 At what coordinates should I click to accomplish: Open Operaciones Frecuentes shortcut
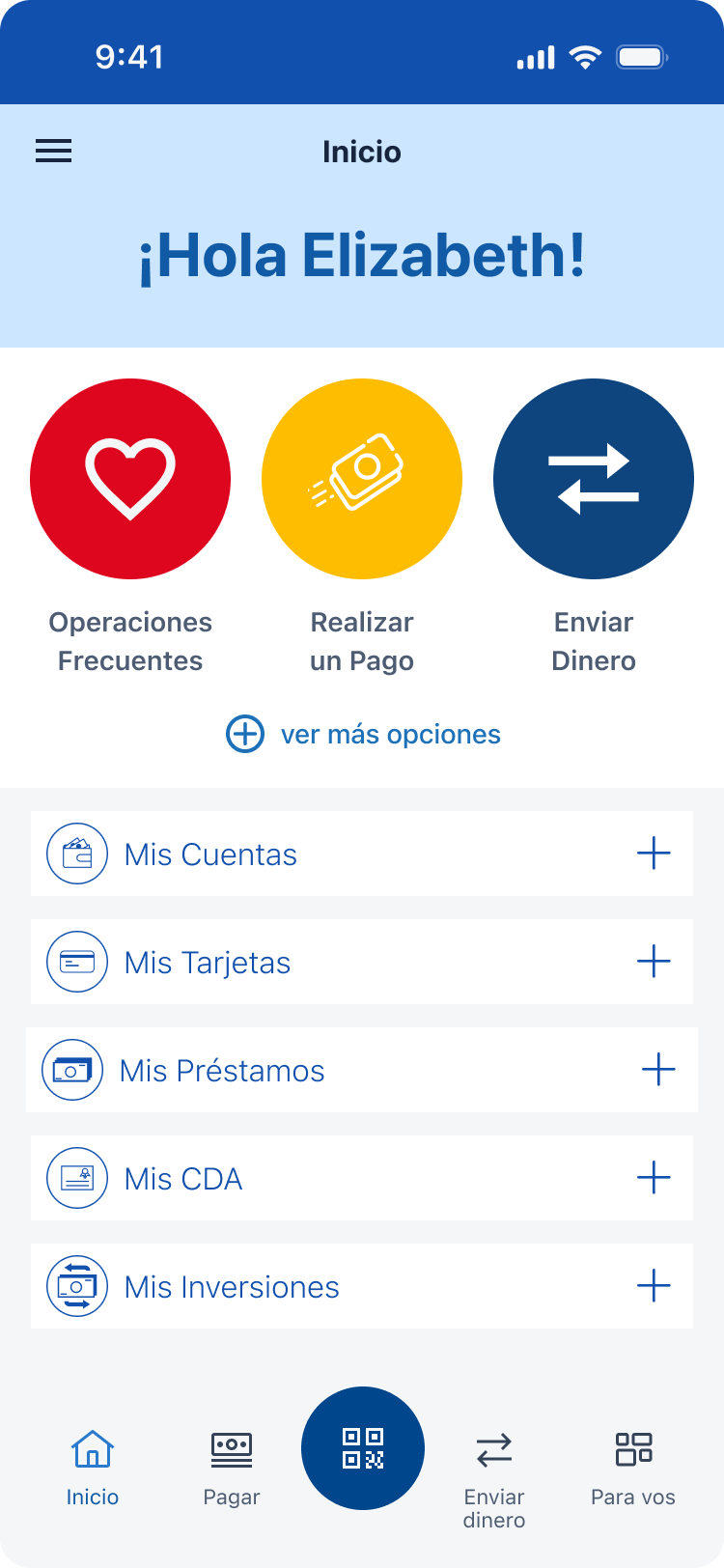point(130,479)
